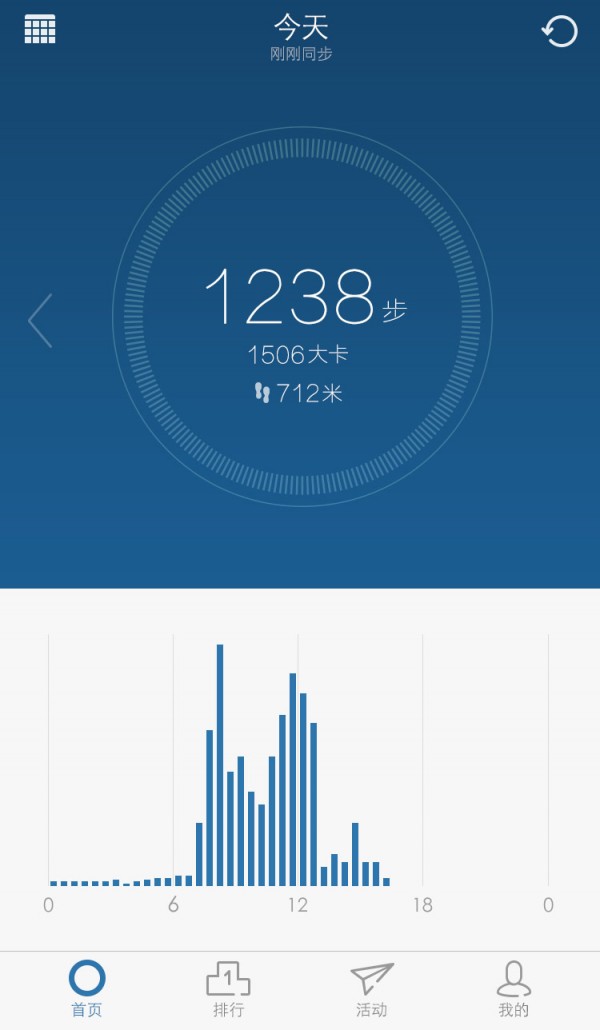Switch to the 活动 tab
The image size is (600, 1030).
point(371,988)
